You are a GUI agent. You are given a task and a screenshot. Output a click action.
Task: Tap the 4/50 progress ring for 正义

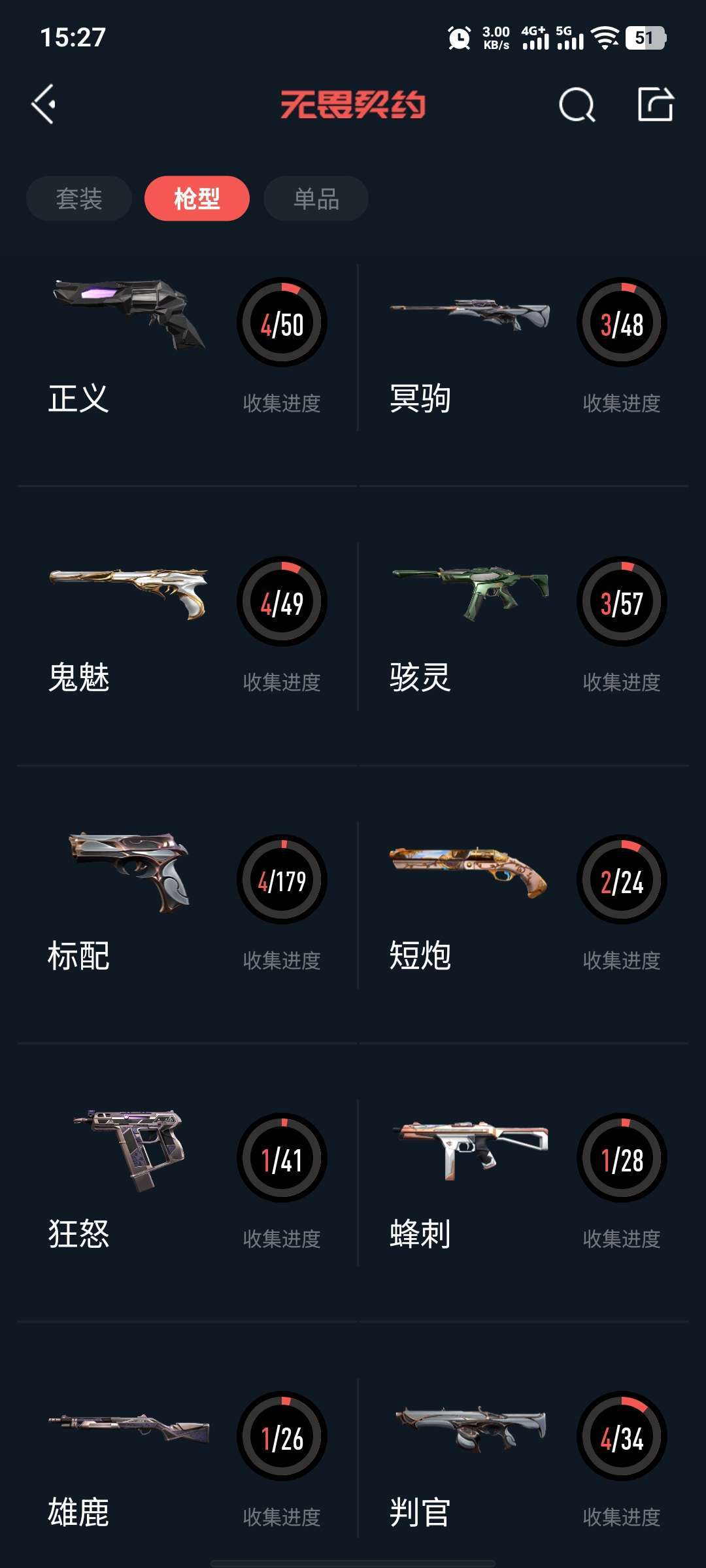pyautogui.click(x=280, y=321)
